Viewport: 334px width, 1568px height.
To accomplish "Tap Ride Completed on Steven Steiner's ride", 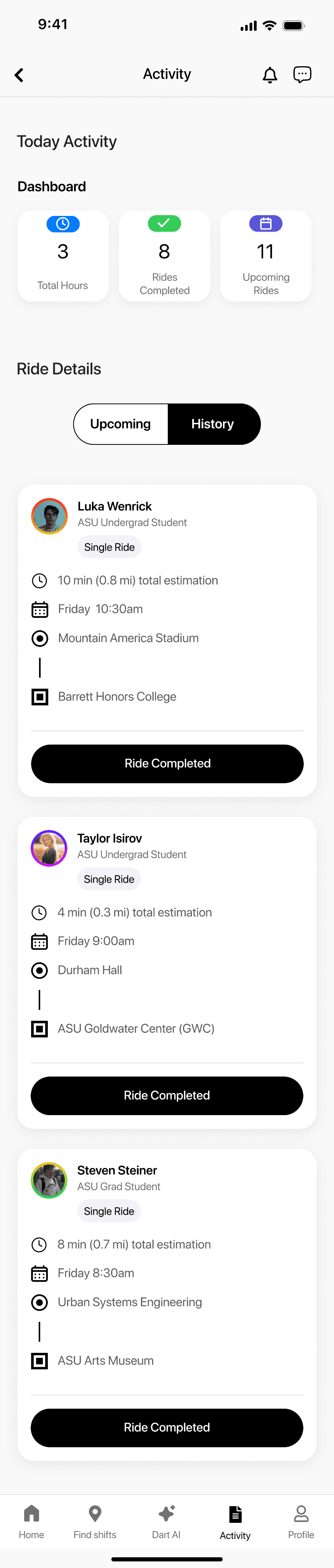I will (x=167, y=1428).
